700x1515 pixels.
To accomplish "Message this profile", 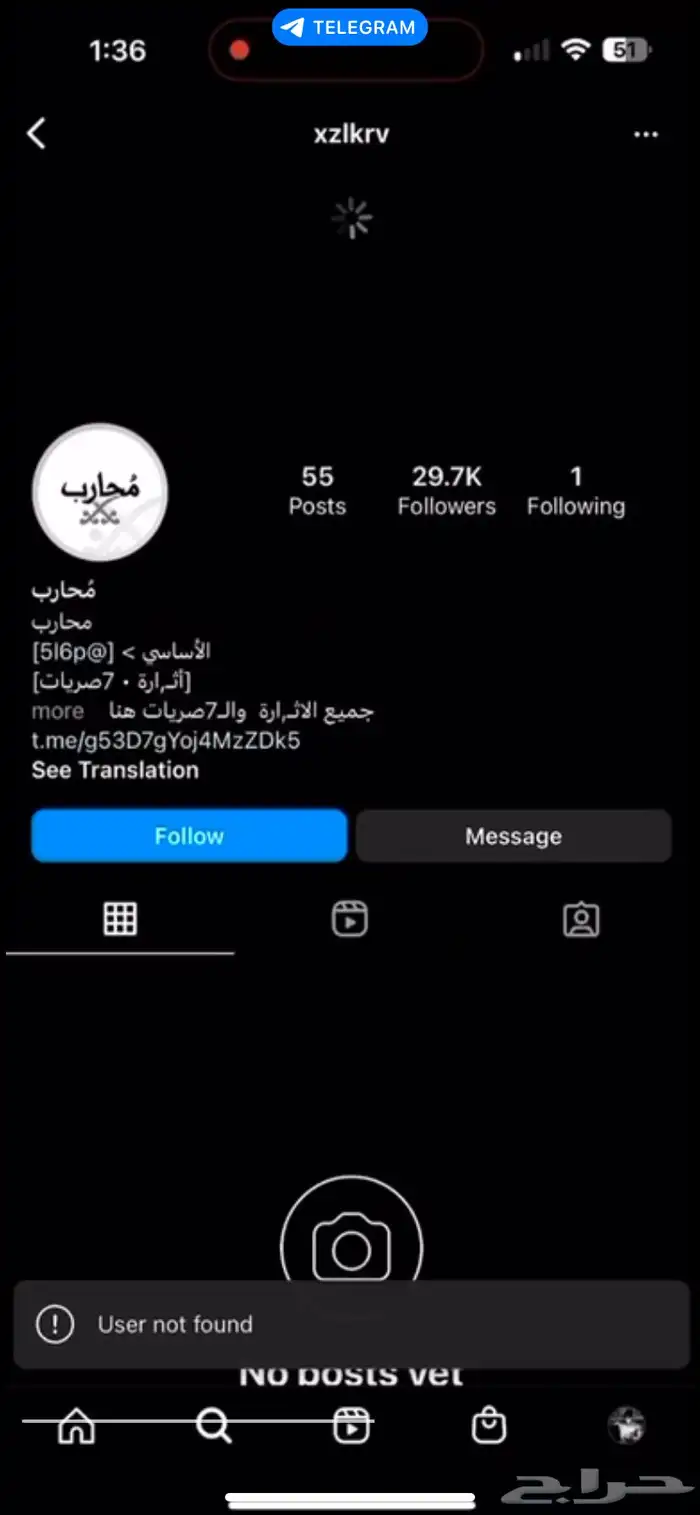I will tap(513, 836).
